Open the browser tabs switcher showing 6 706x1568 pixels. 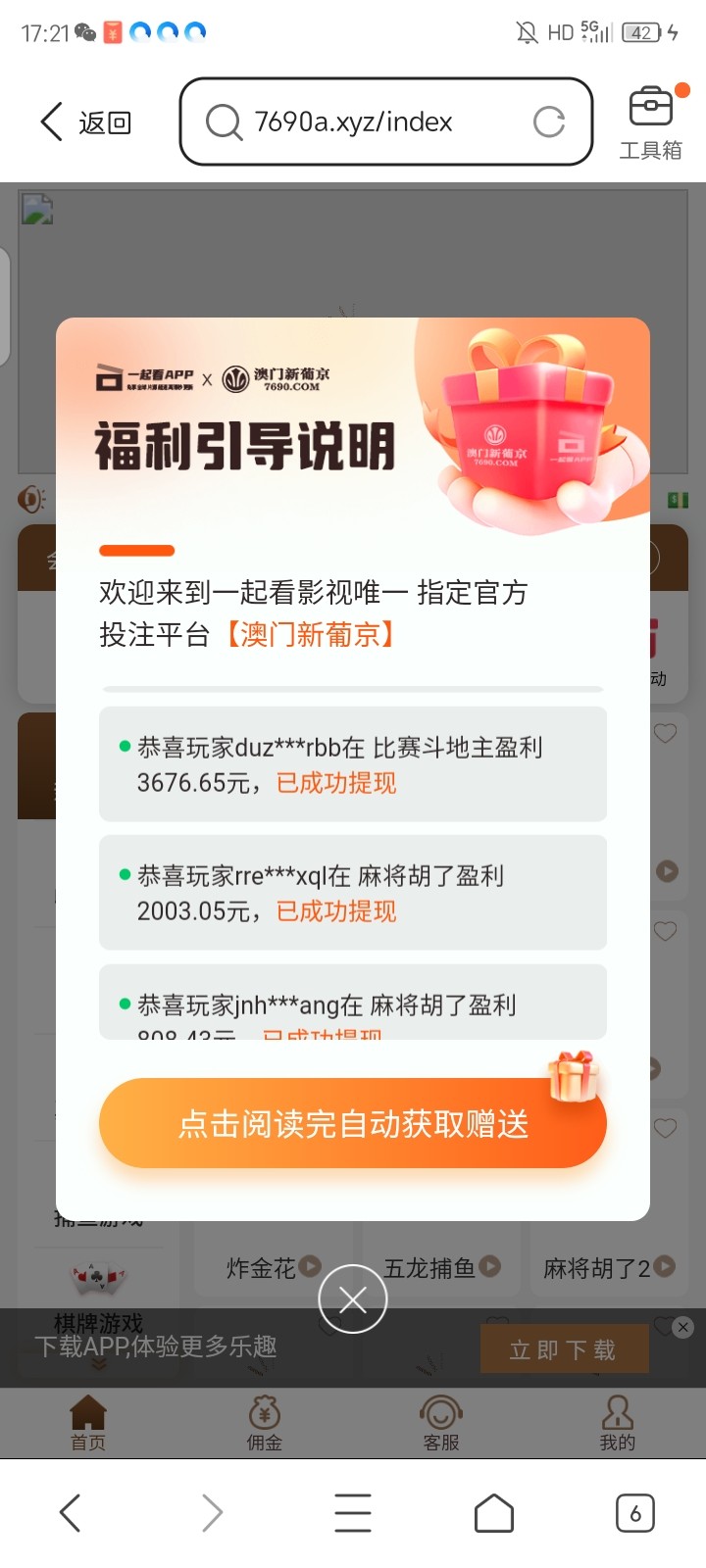click(635, 1513)
